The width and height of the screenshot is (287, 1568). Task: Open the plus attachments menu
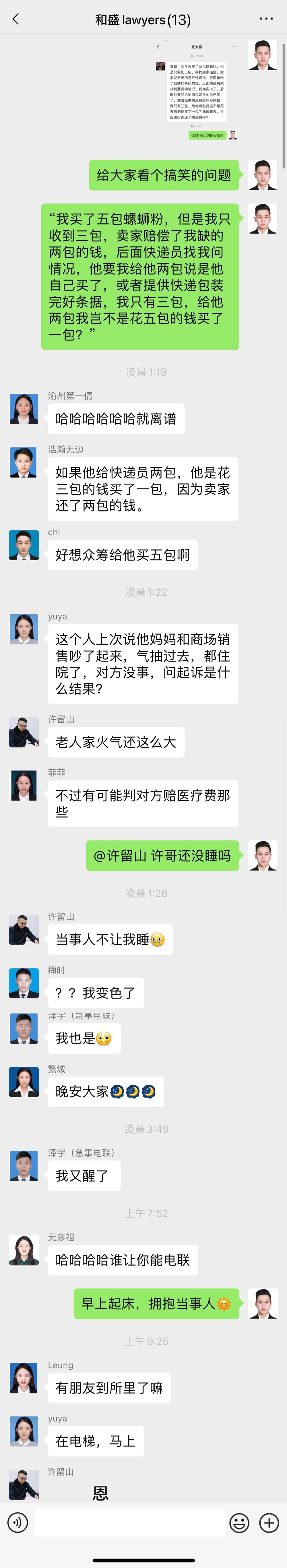pos(269,1523)
